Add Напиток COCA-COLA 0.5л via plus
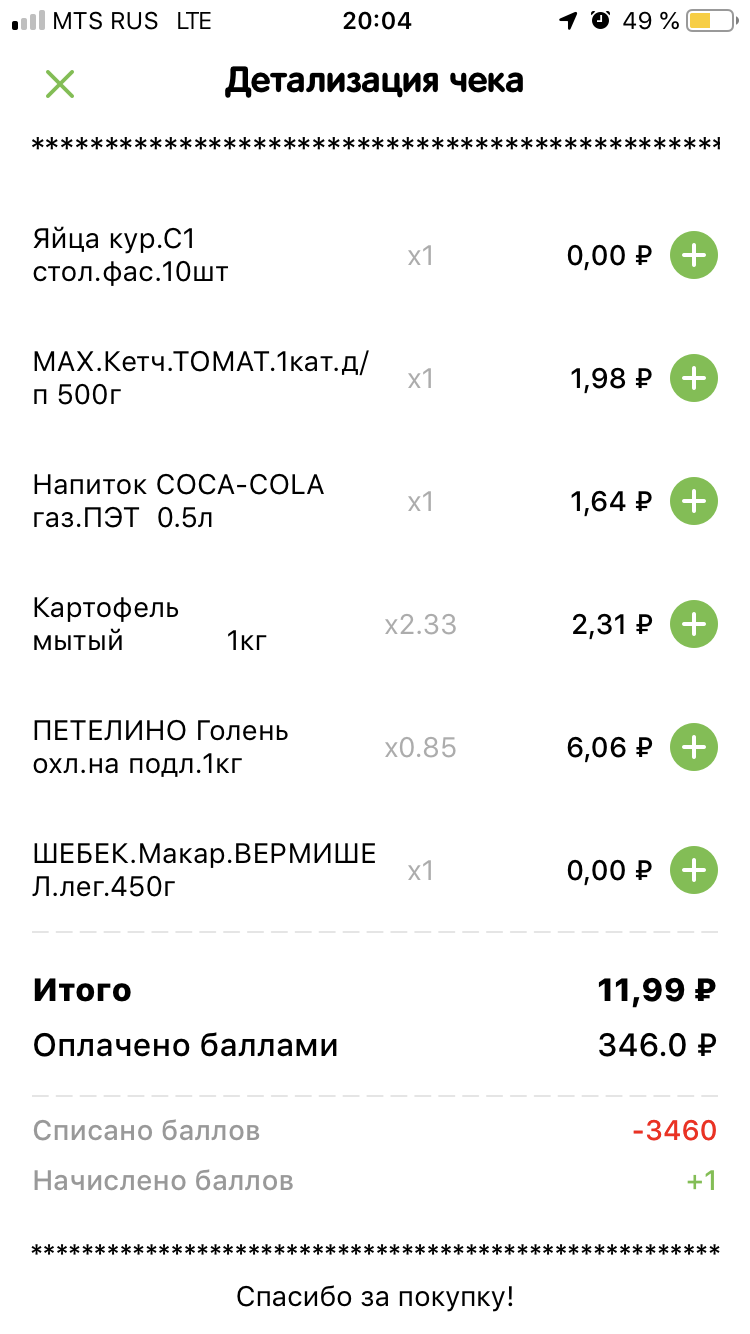Image resolution: width=750 pixels, height=1334 pixels. pos(694,501)
